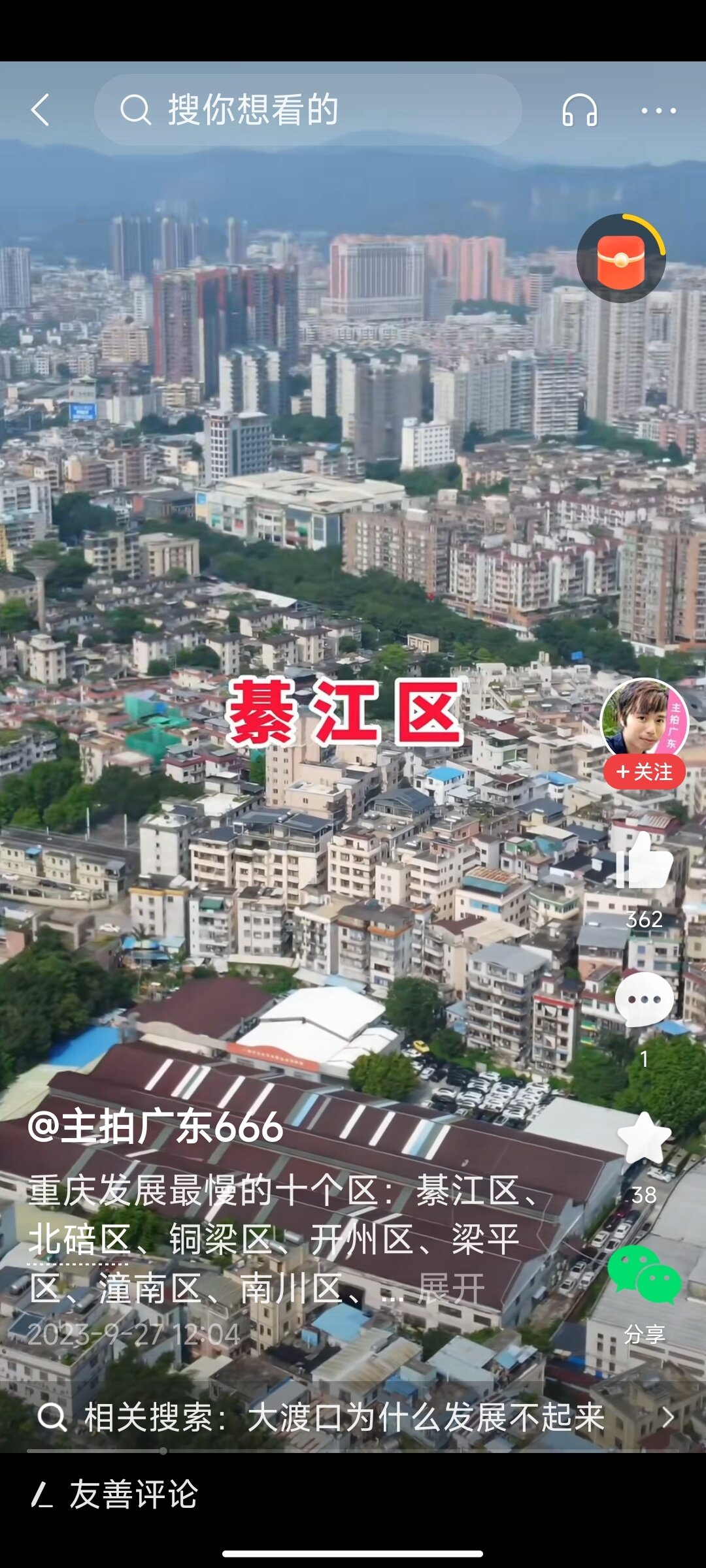Open related search 大渡口为什么发展不起来
Image resolution: width=706 pixels, height=1568 pixels.
[x=353, y=1418]
